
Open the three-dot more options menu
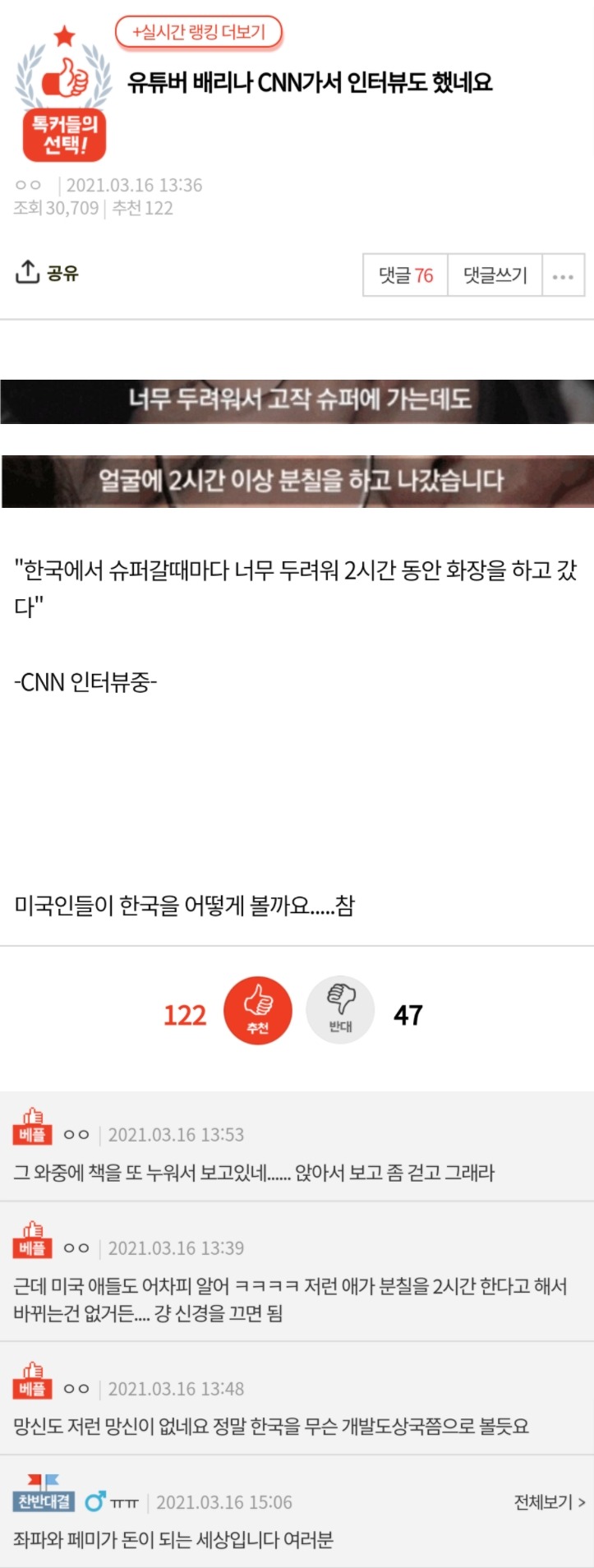pyautogui.click(x=563, y=276)
